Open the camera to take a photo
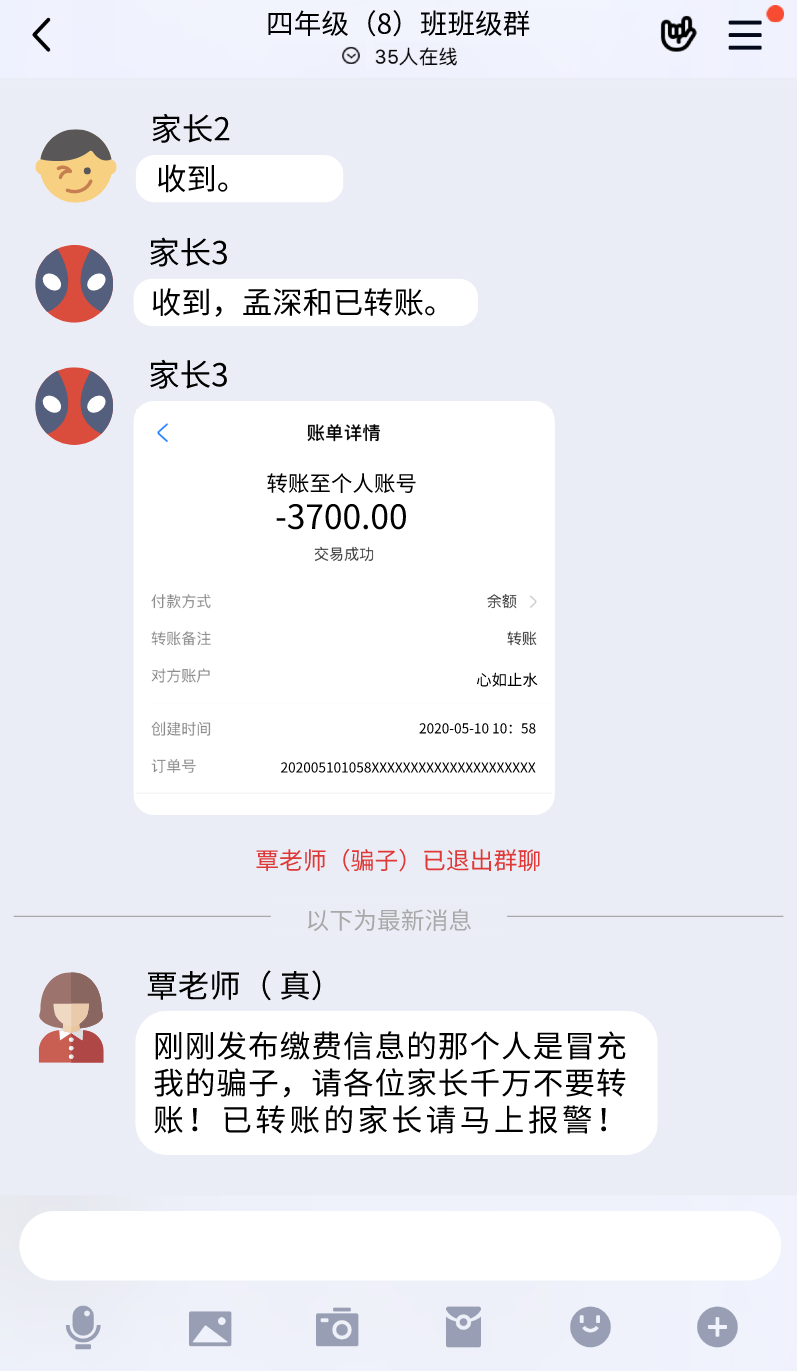The image size is (797, 1371). [337, 1327]
